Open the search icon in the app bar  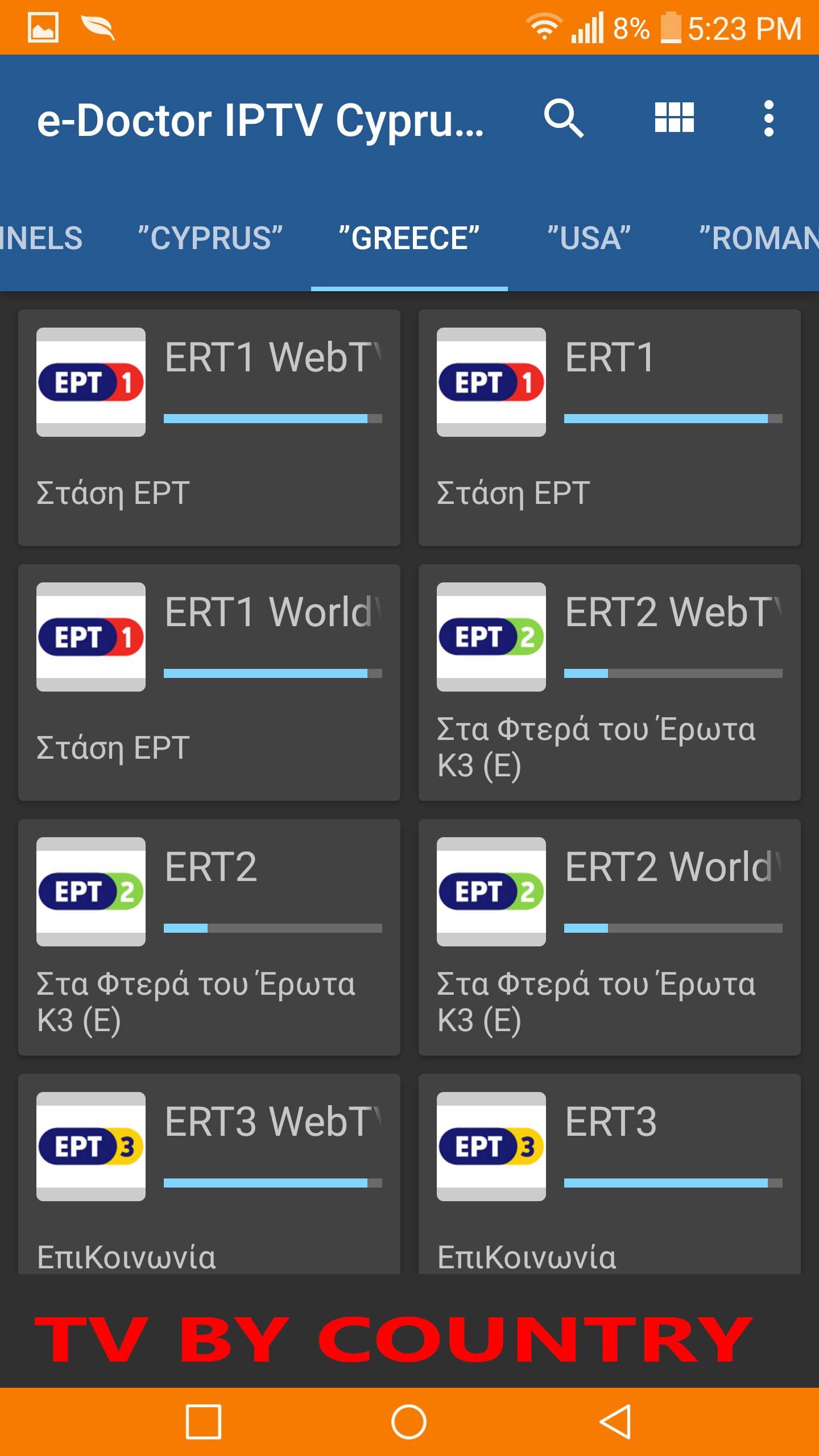coord(564,119)
